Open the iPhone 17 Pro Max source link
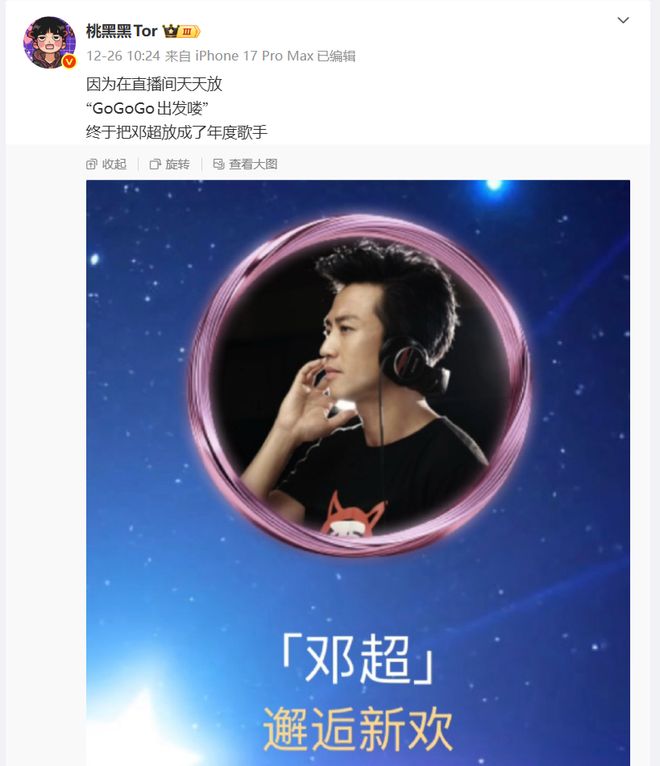The width and height of the screenshot is (660, 766). pos(254,56)
